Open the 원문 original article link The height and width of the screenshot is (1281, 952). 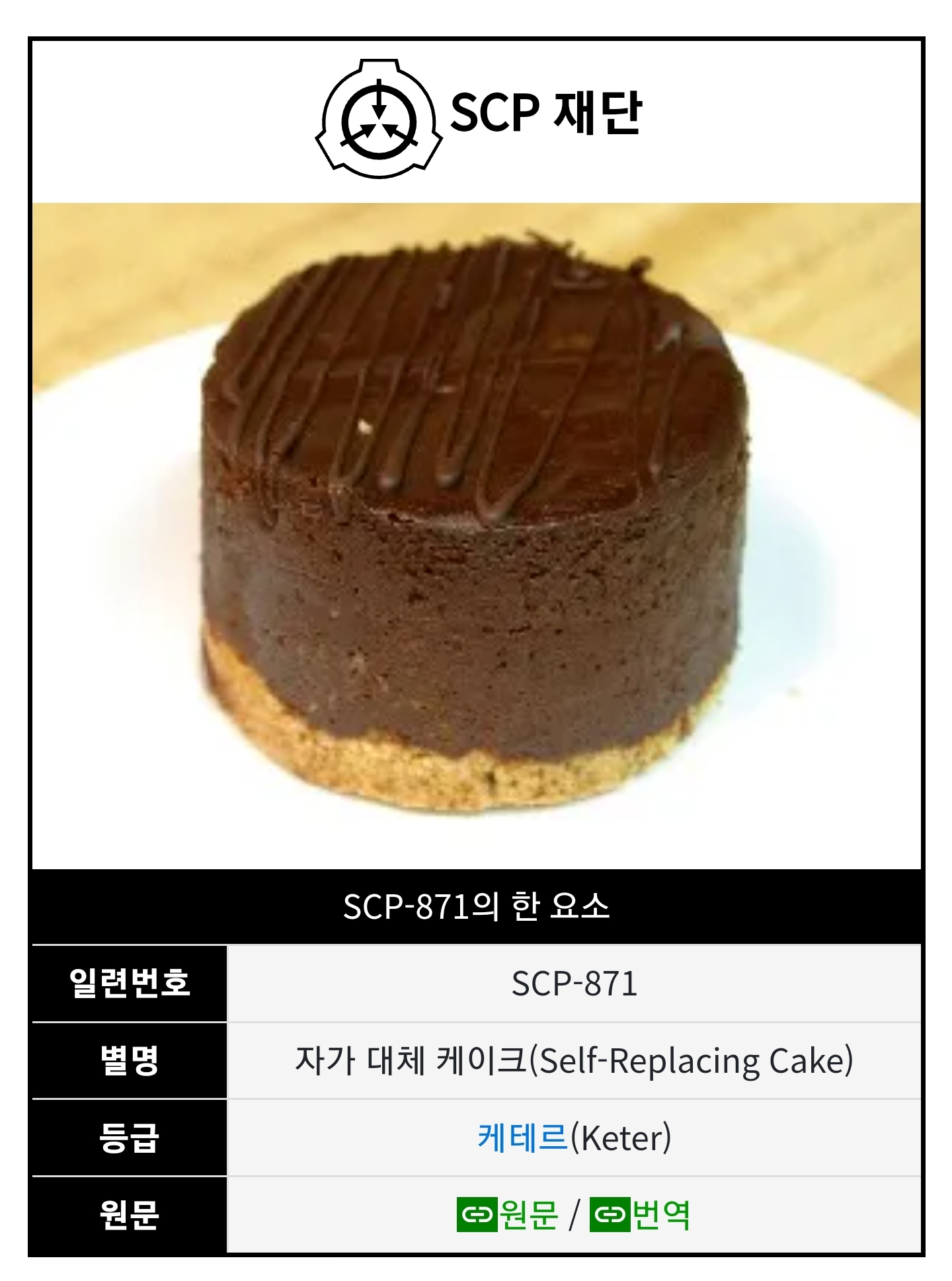(528, 1214)
